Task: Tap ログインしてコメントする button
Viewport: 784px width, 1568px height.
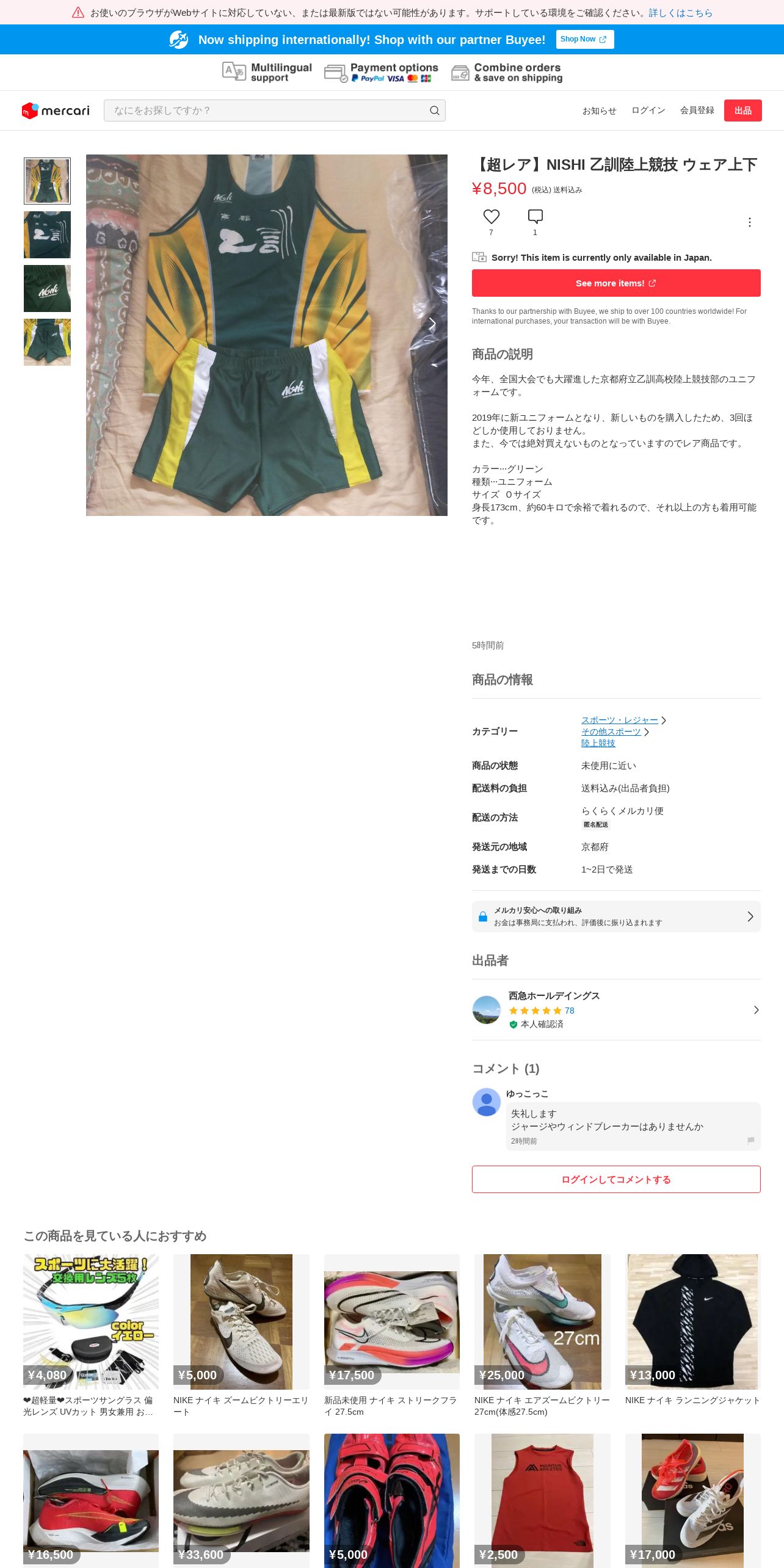Action: pyautogui.click(x=615, y=1179)
